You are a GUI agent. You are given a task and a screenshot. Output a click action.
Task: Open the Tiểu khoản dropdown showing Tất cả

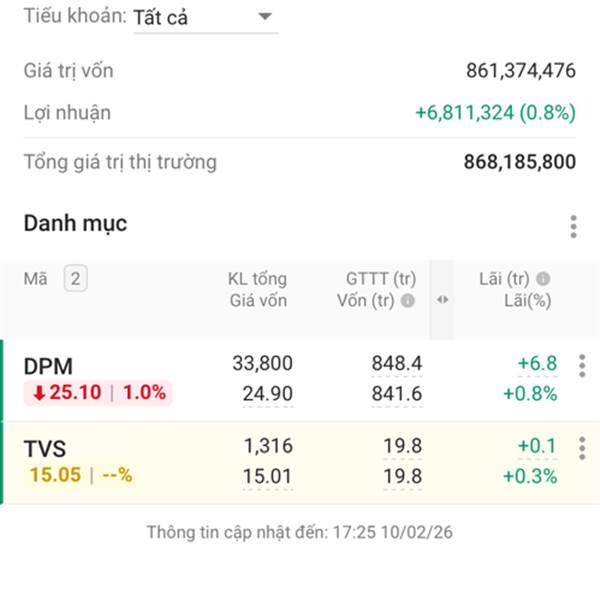point(205,17)
